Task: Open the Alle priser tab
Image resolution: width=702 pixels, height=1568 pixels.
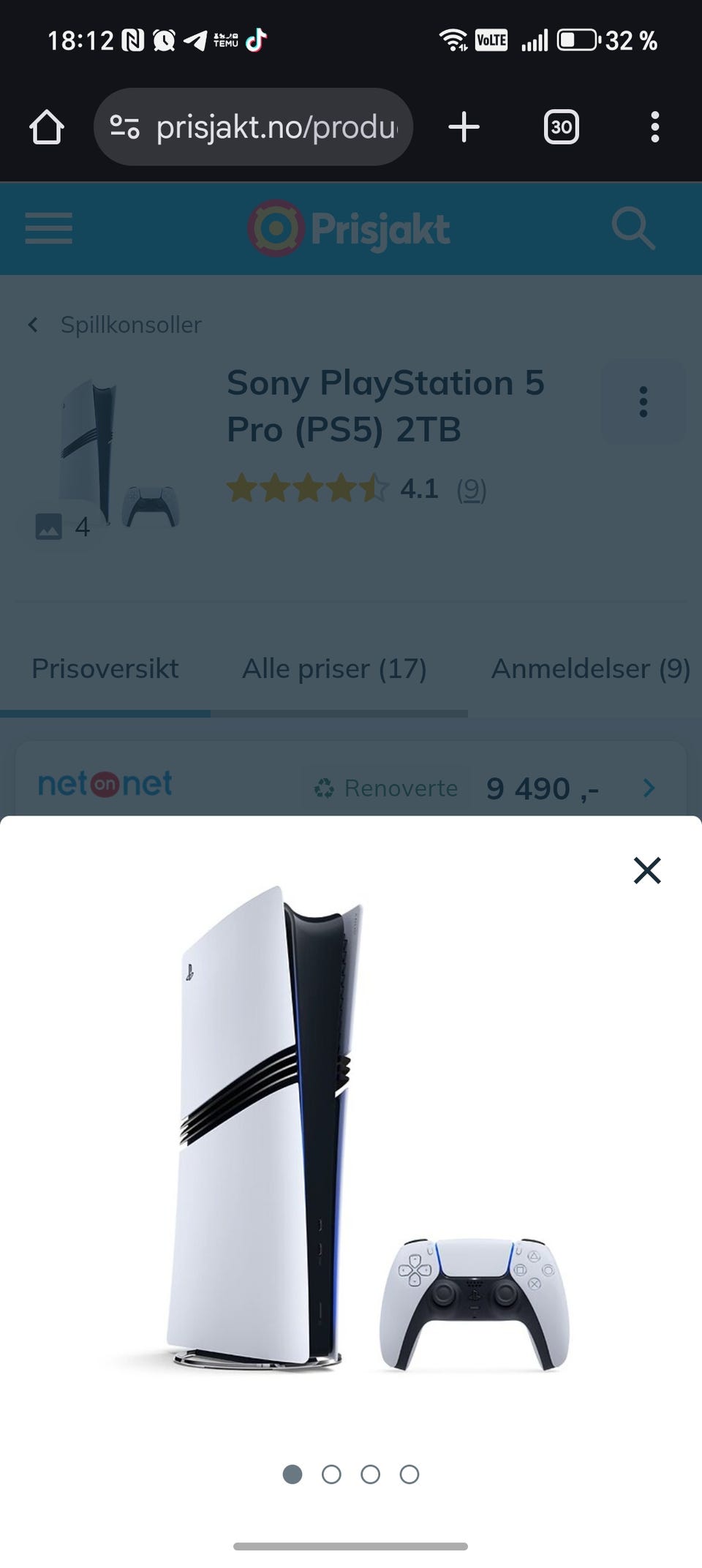Action: [x=334, y=668]
